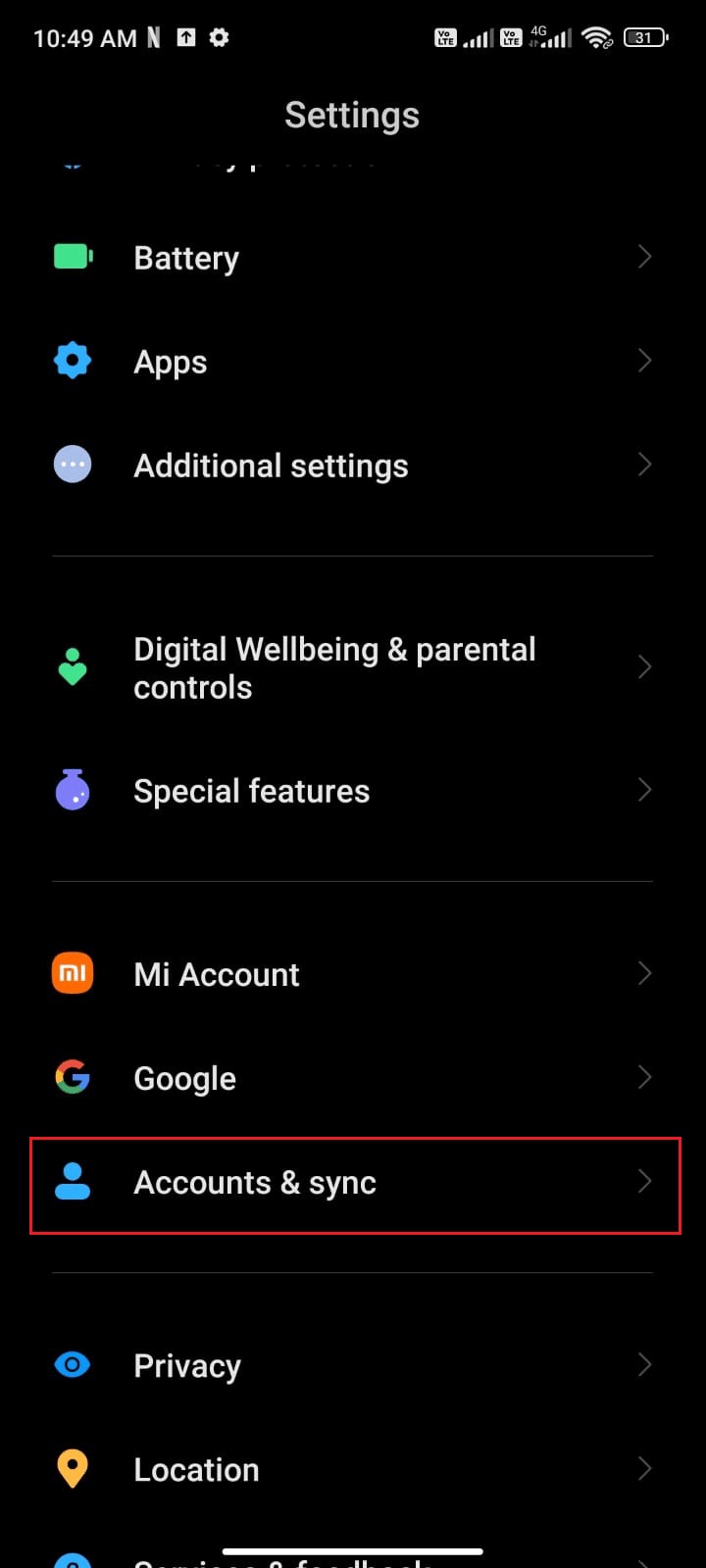Select the Special features icon
The width and height of the screenshot is (706, 1568).
[72, 790]
